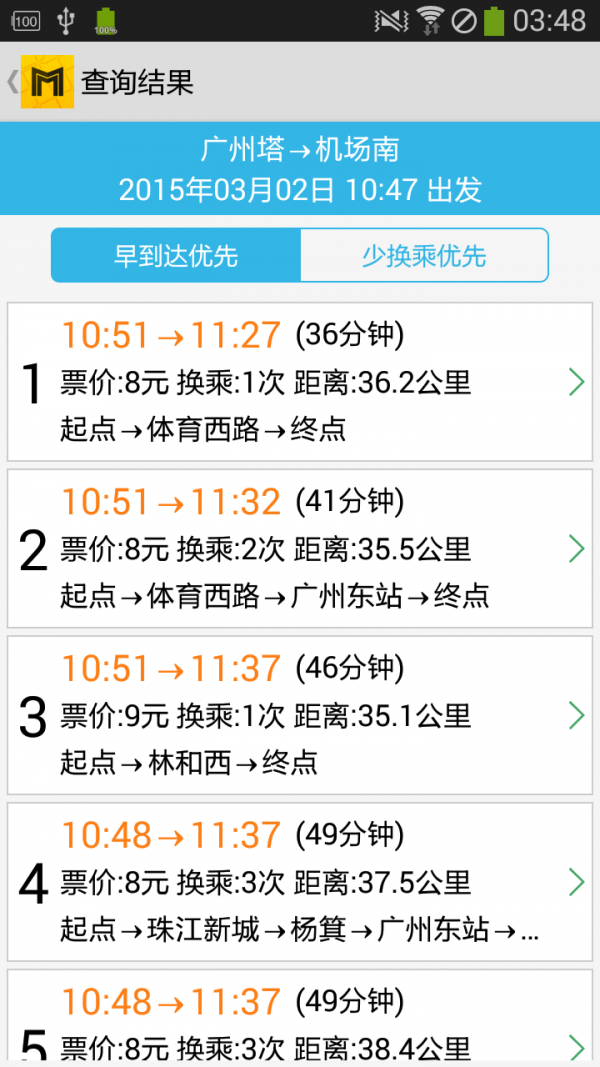This screenshot has width=600, height=1067.
Task: Go back from the 查询结果 screen
Action: [x=40, y=82]
